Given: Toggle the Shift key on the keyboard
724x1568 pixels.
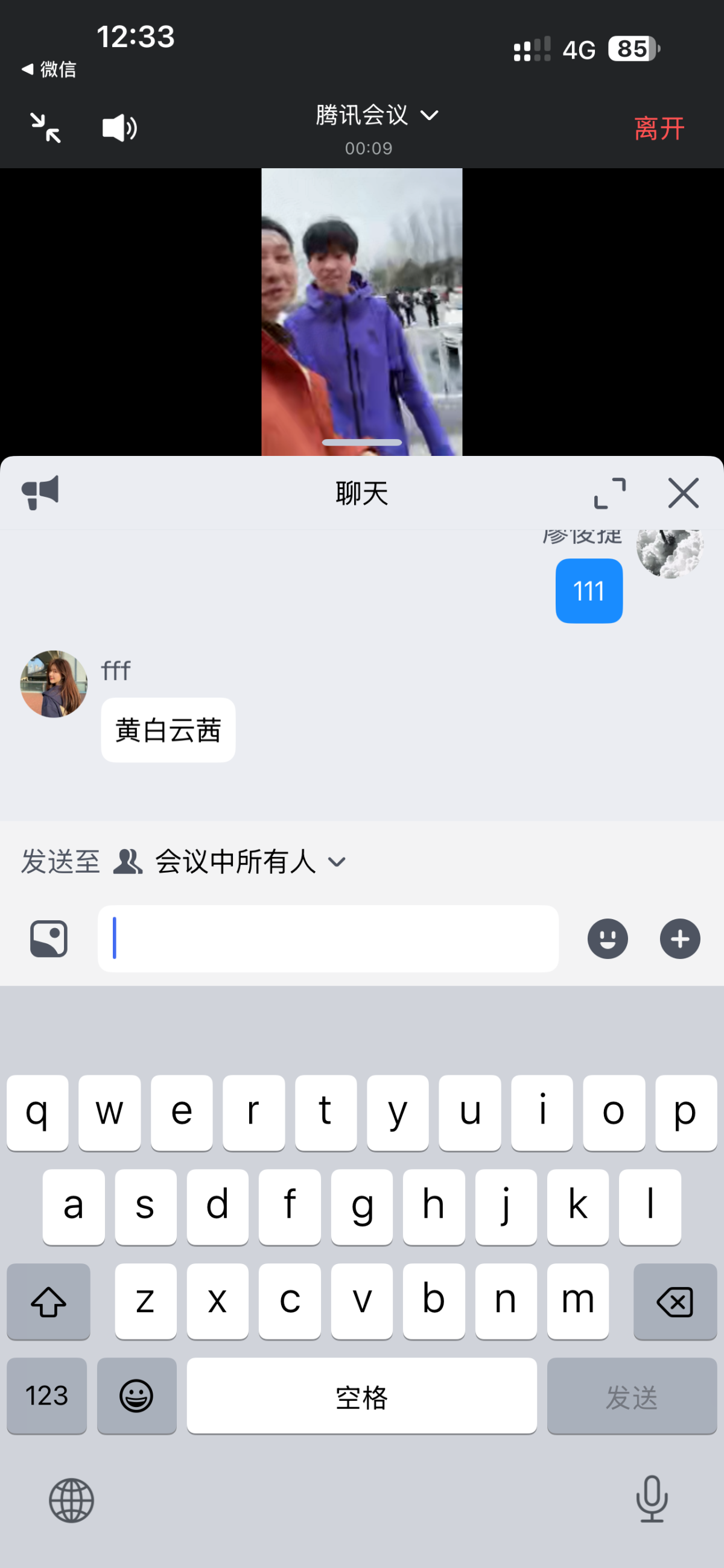Looking at the screenshot, I should 48,1302.
